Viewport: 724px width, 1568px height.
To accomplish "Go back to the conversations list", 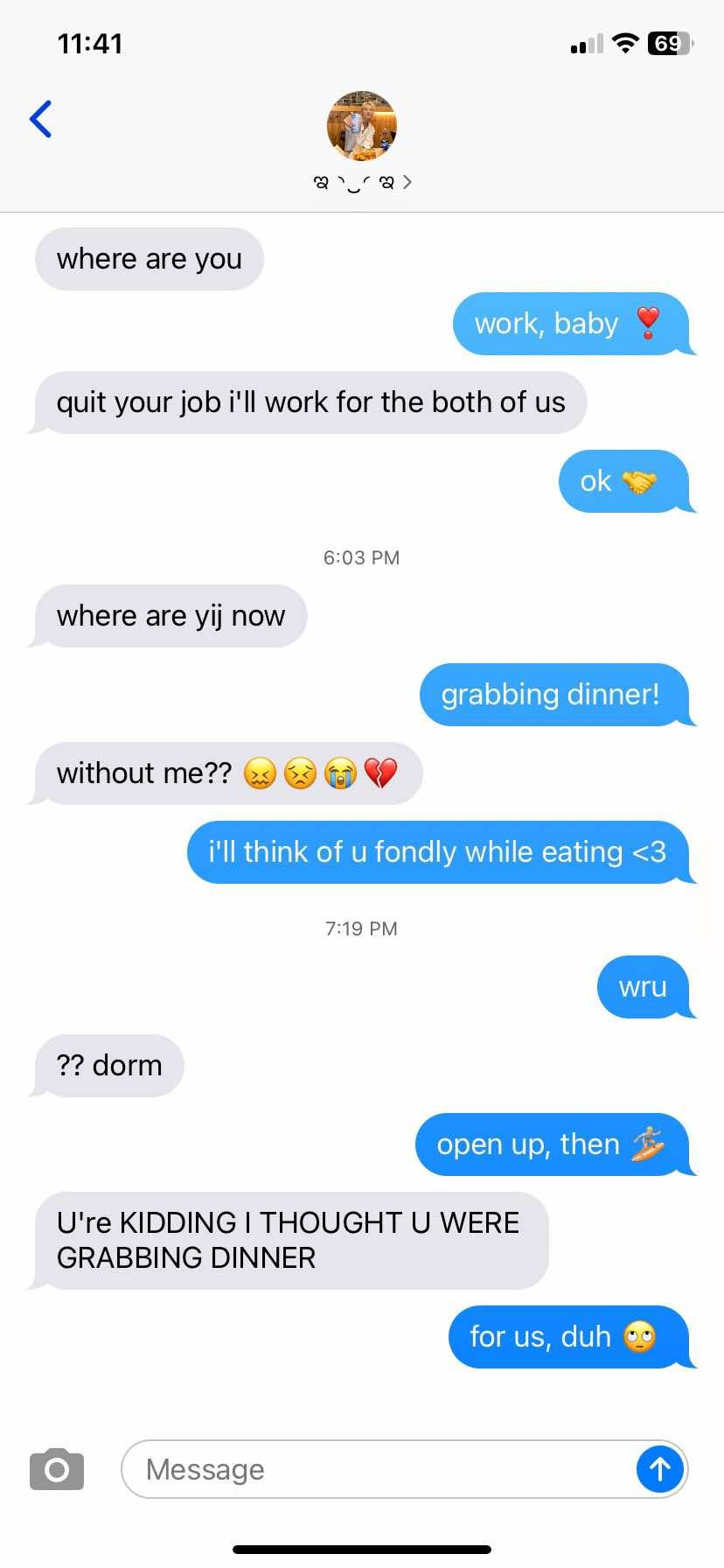I will click(41, 119).
